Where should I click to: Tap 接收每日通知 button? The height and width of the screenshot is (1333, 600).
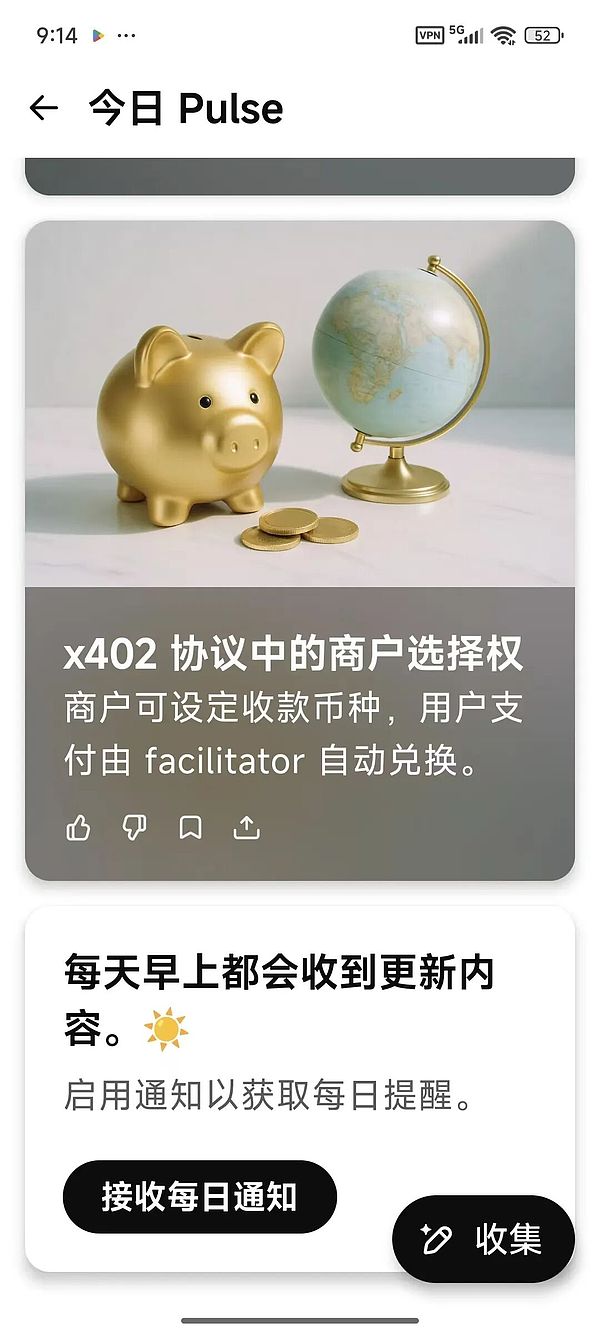[199, 1196]
